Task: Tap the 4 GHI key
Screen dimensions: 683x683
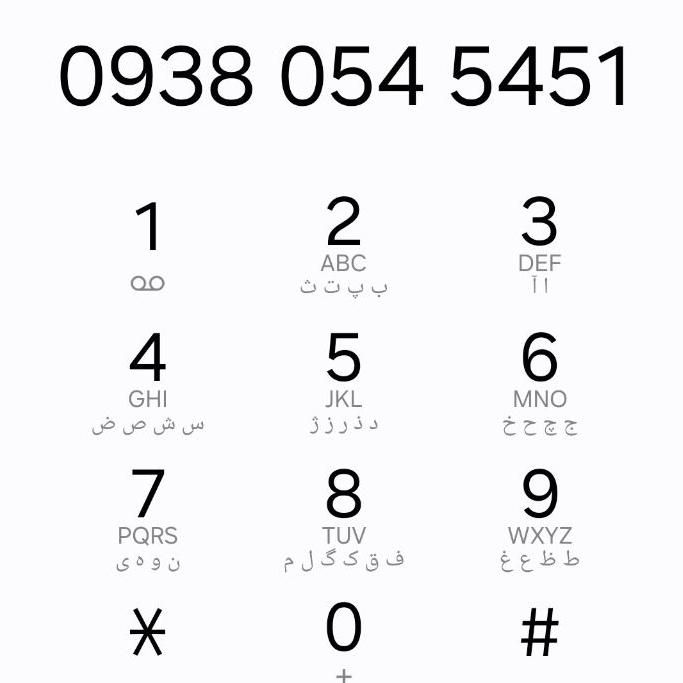Action: pos(148,380)
